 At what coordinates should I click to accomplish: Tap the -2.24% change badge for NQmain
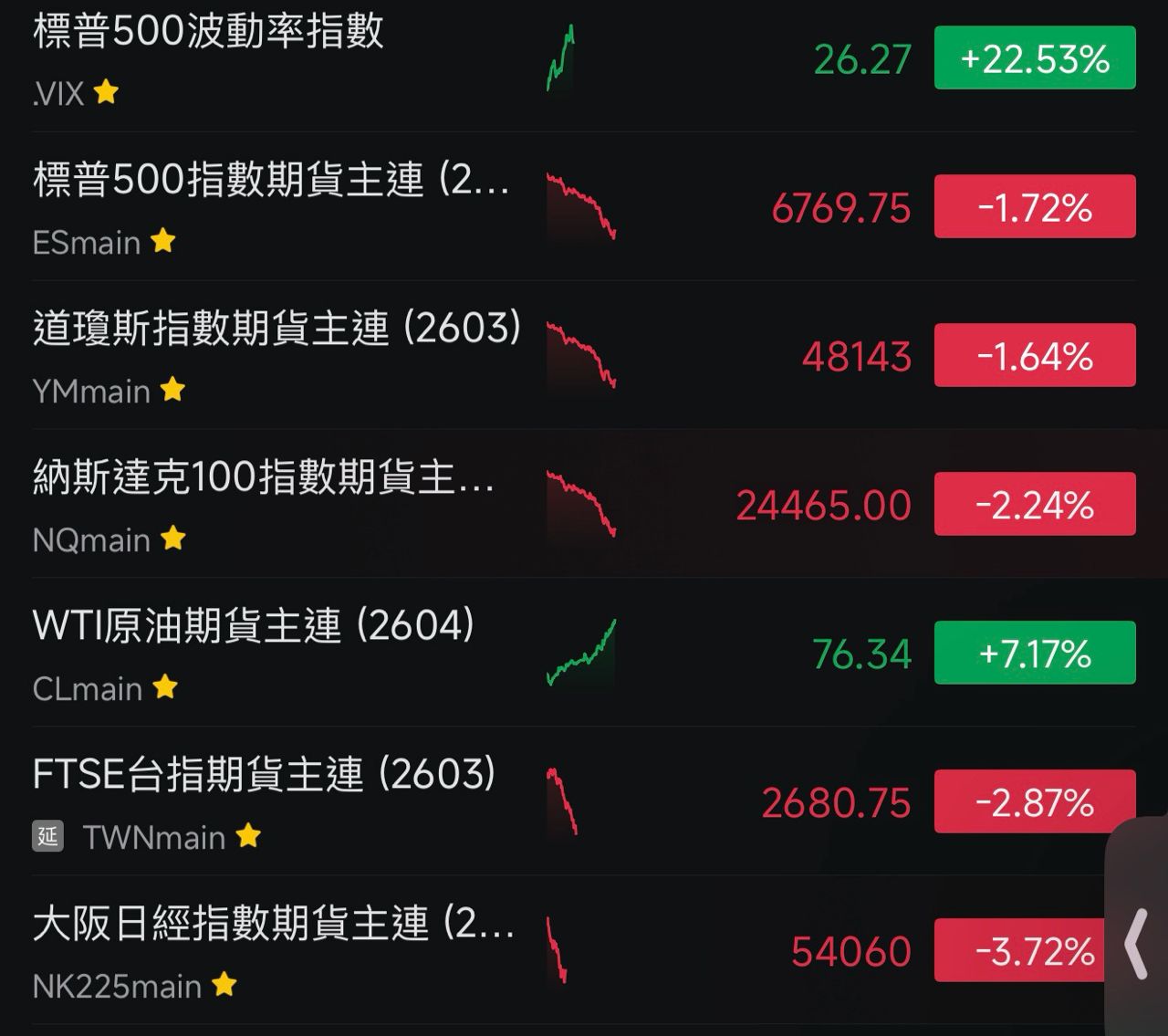[x=1034, y=504]
